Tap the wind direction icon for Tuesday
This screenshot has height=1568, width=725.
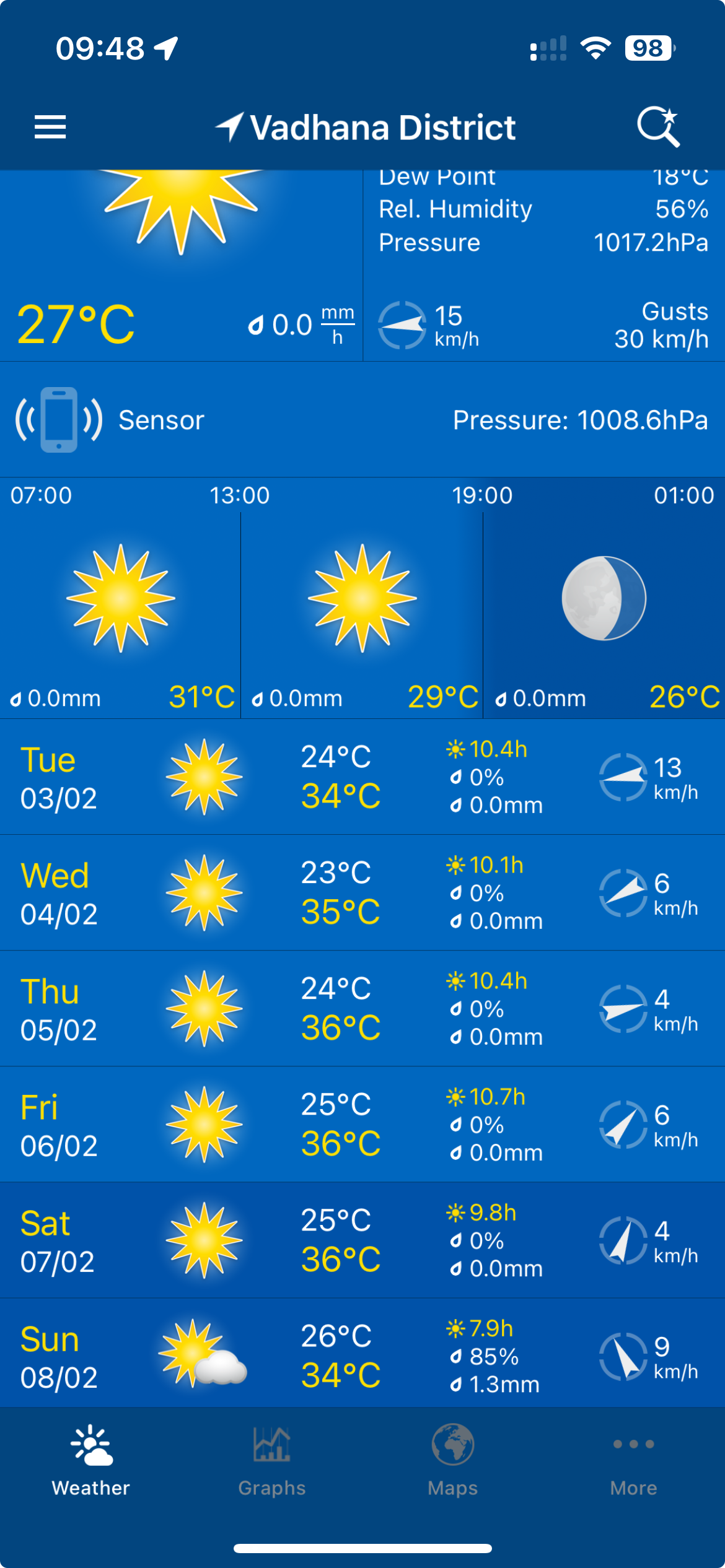[x=623, y=777]
